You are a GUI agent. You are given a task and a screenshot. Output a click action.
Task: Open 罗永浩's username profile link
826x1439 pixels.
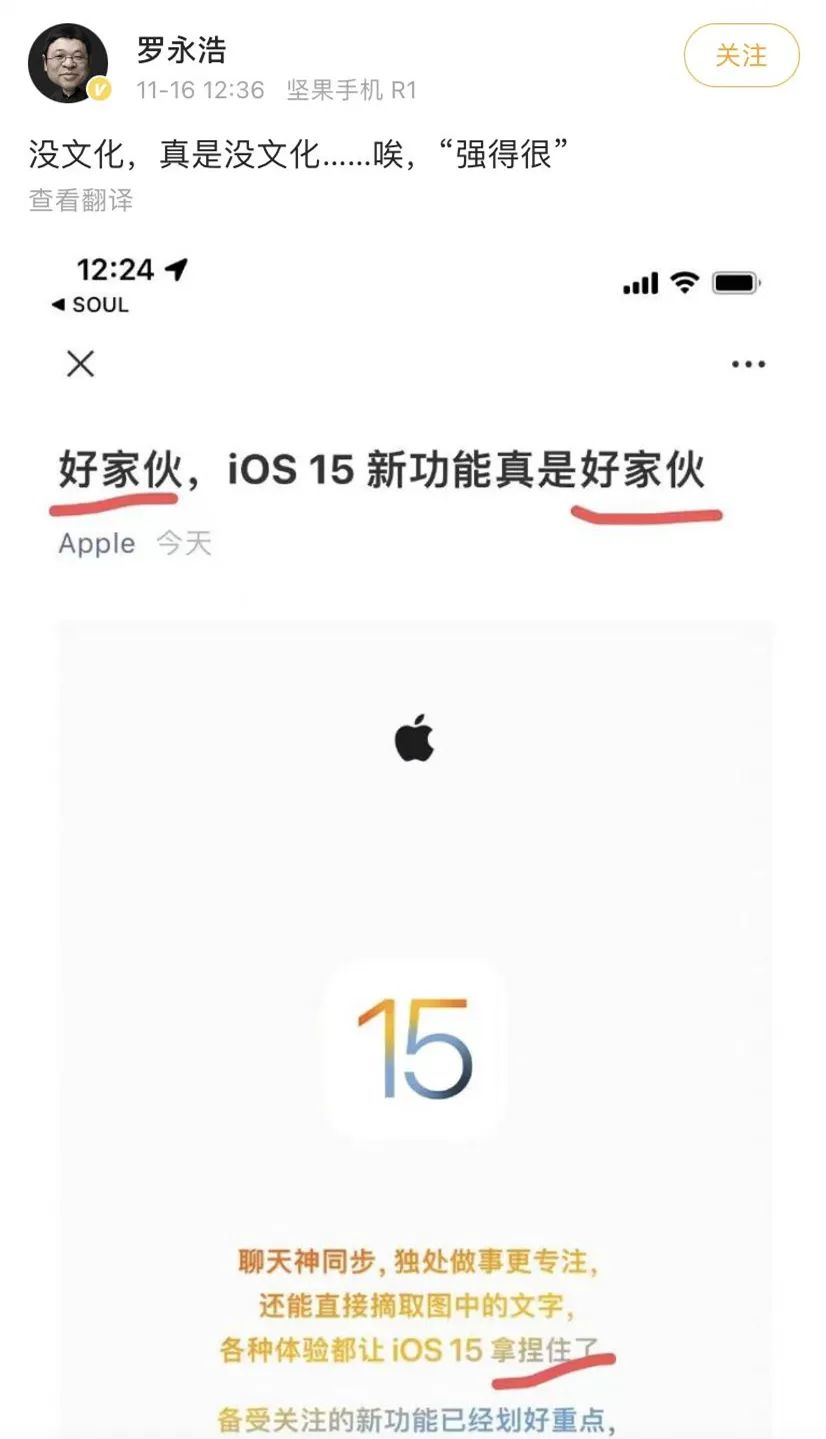[x=181, y=49]
